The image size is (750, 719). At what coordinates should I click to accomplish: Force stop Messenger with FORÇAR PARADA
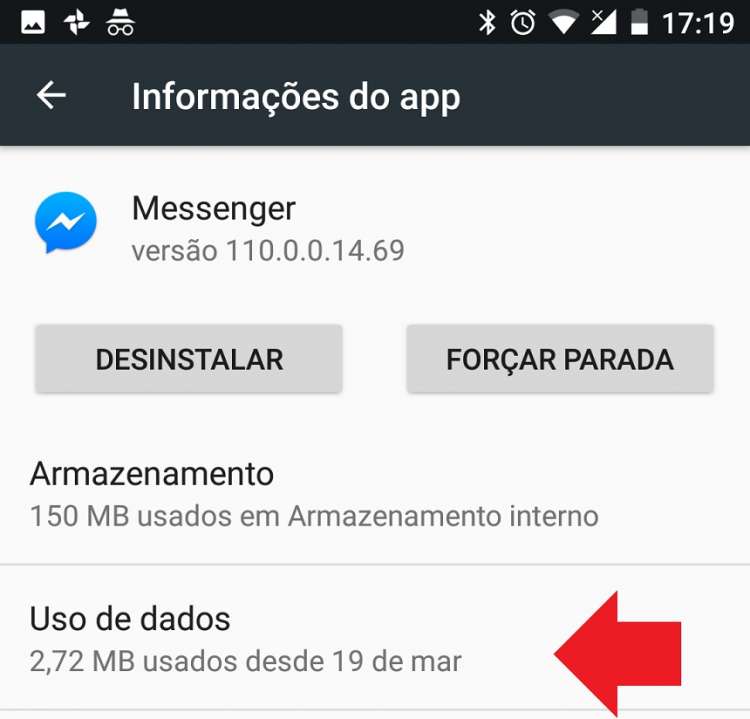[559, 359]
